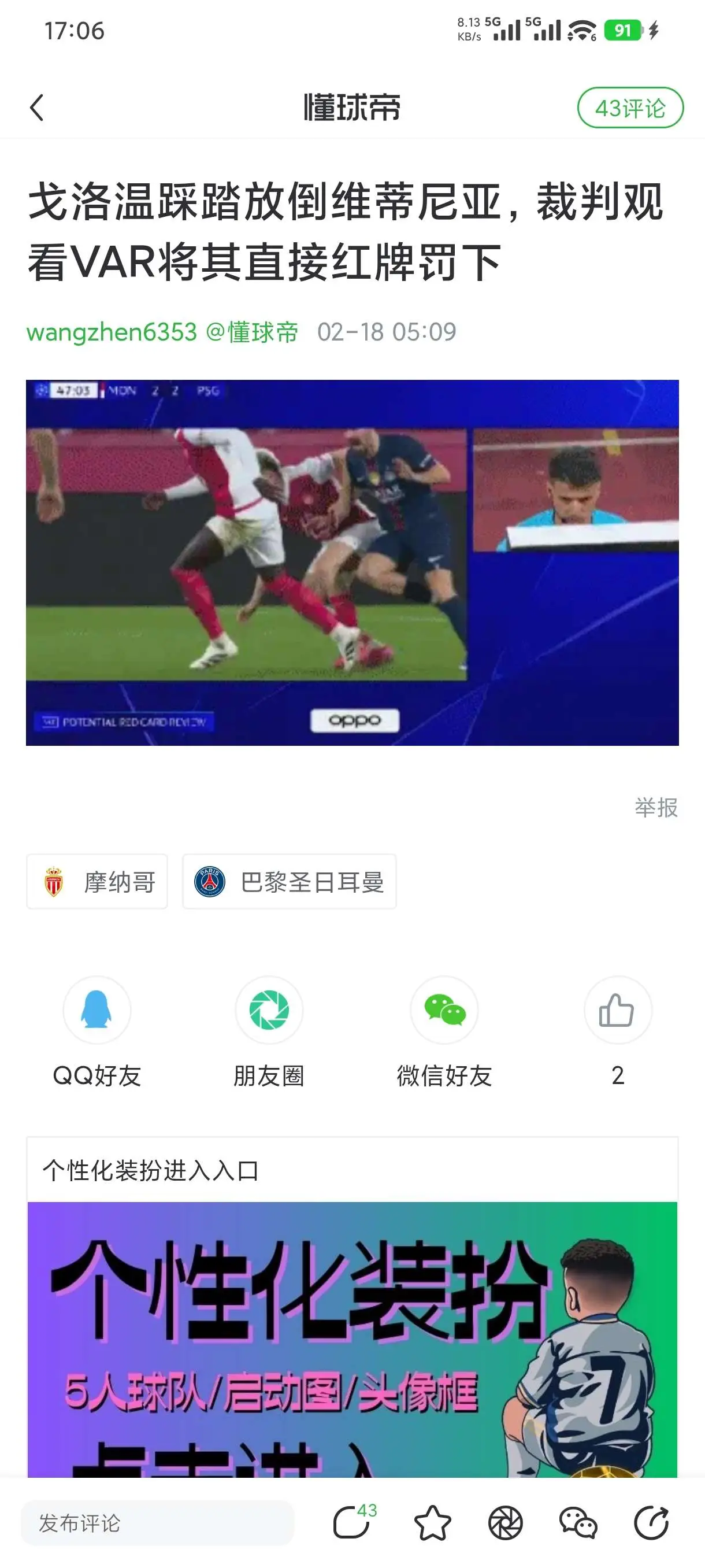Share to Moments from bottom bar
Viewport: 705px width, 1568px height.
point(506,1523)
